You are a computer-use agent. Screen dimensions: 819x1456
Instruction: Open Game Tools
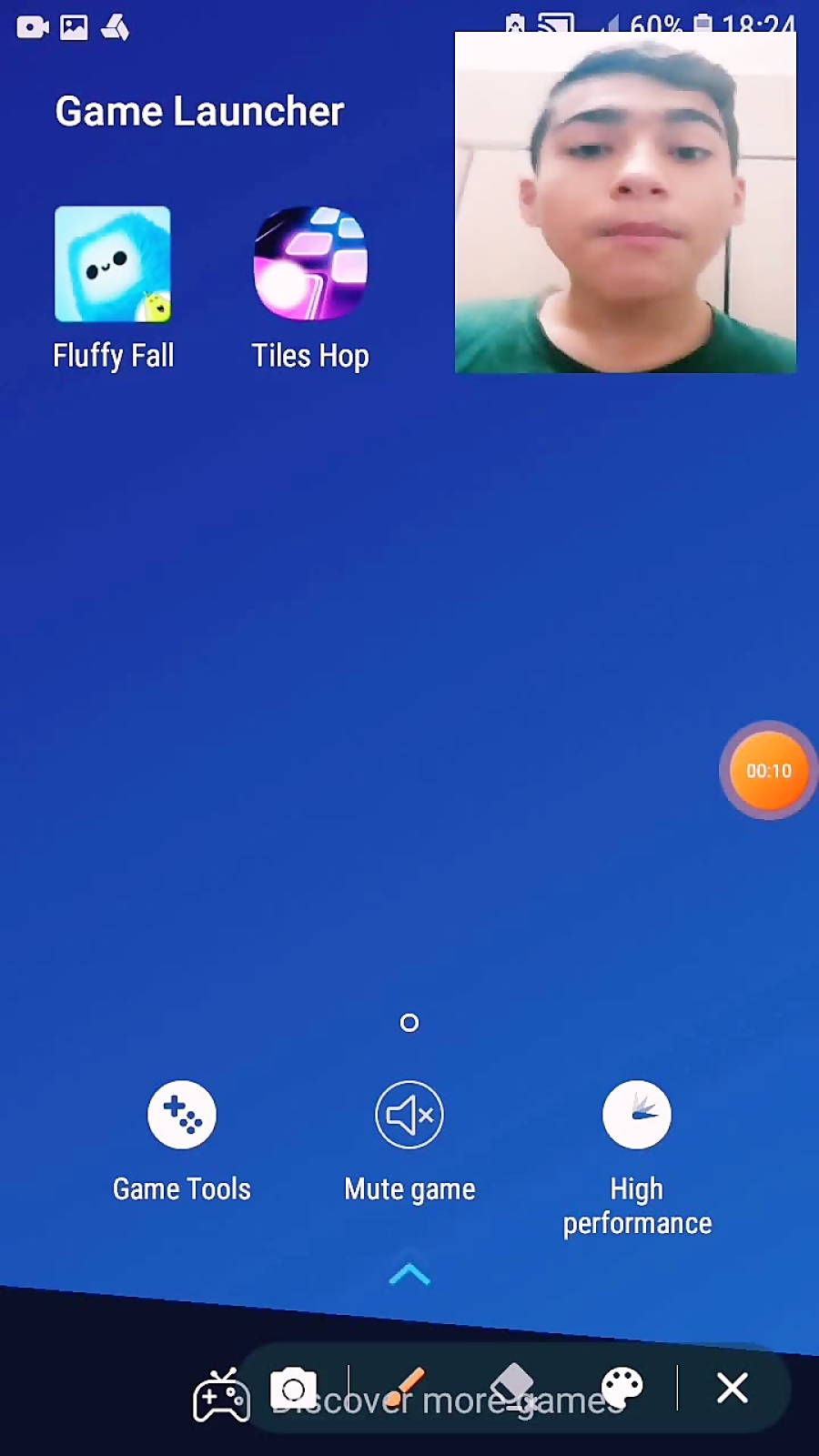tap(182, 1115)
